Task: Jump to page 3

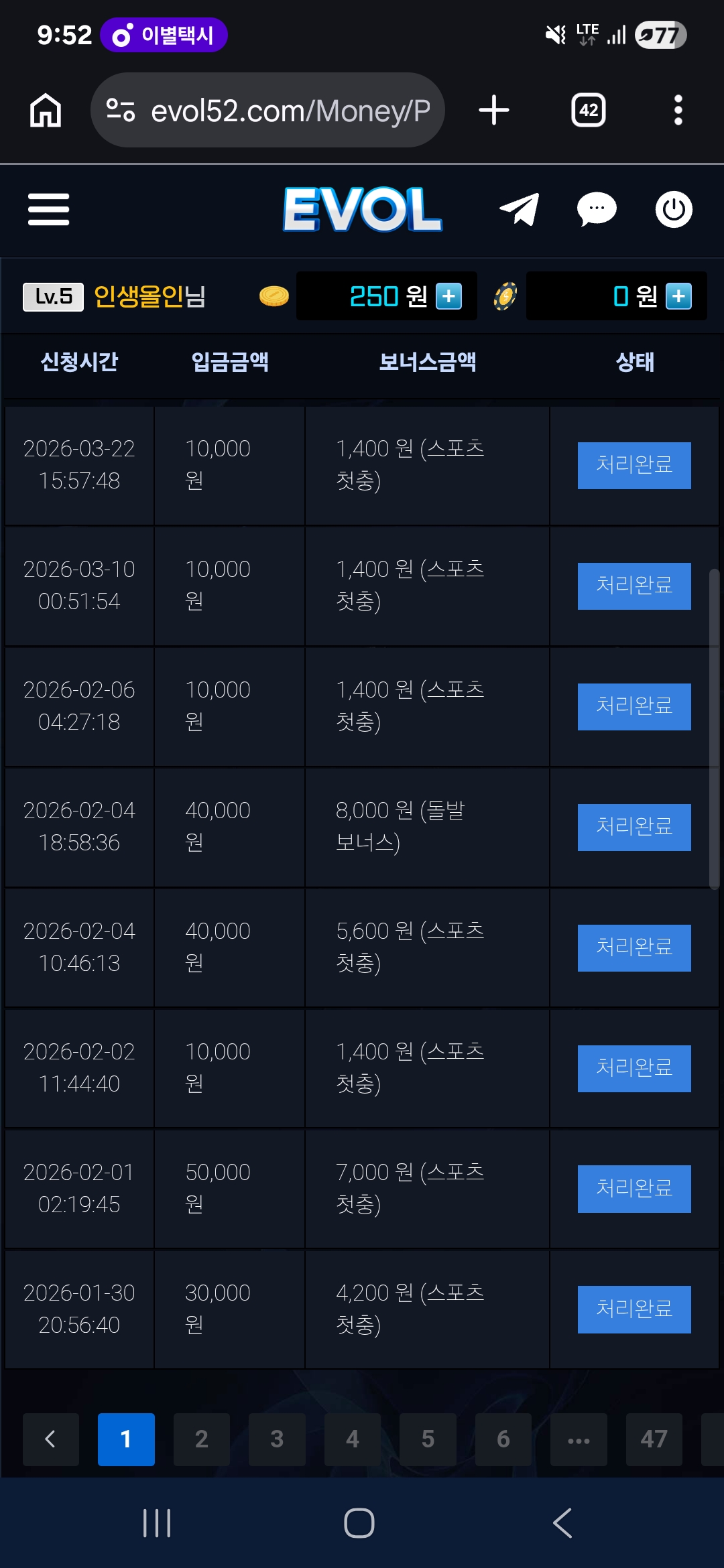Action: point(277,1439)
